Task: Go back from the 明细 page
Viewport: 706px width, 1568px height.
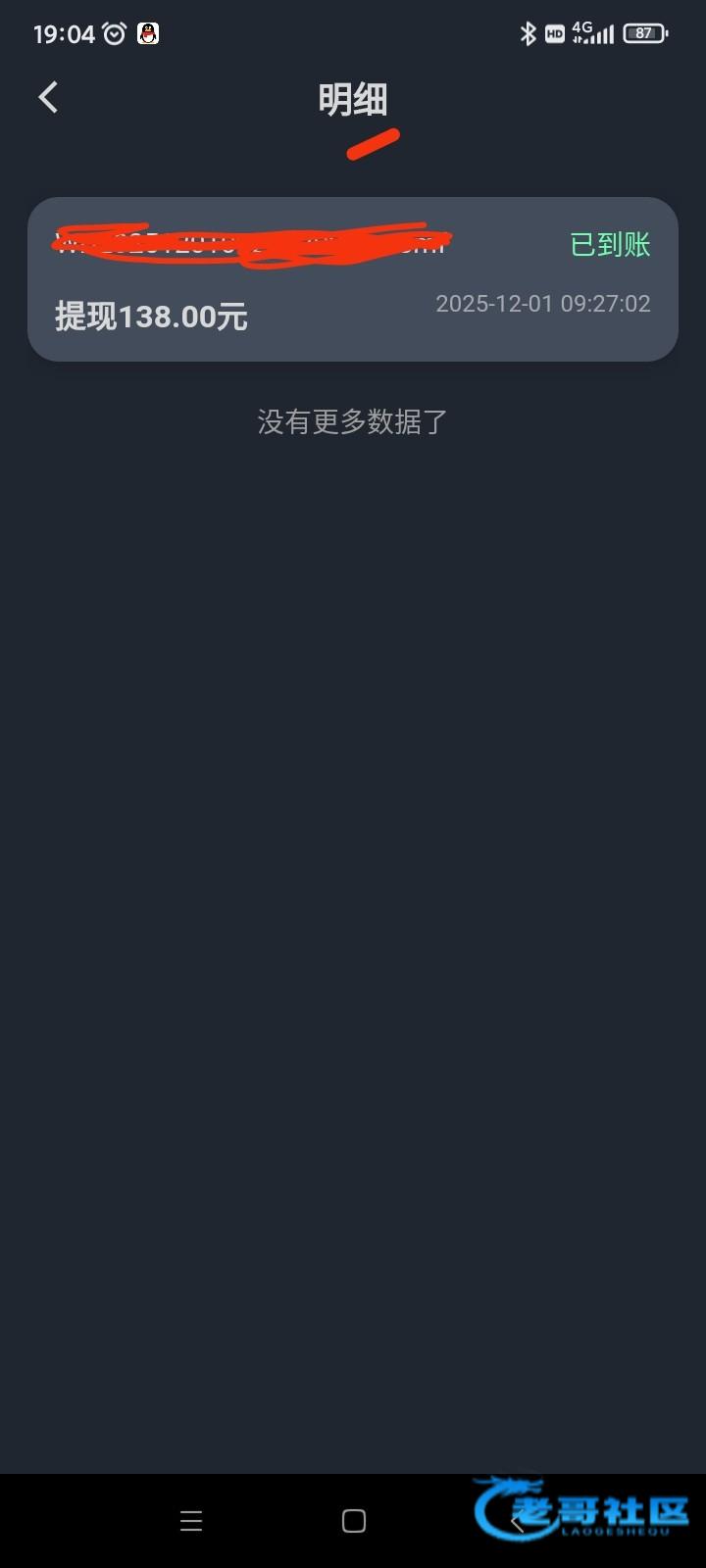Action: (x=48, y=97)
